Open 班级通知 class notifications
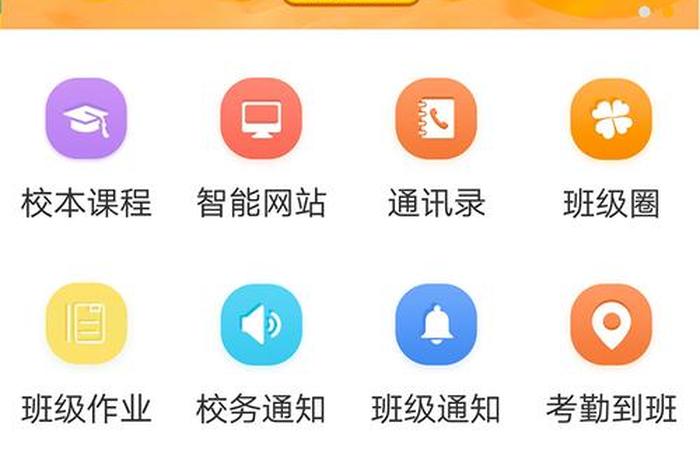Screen dimensions: 700x470 pos(436,323)
